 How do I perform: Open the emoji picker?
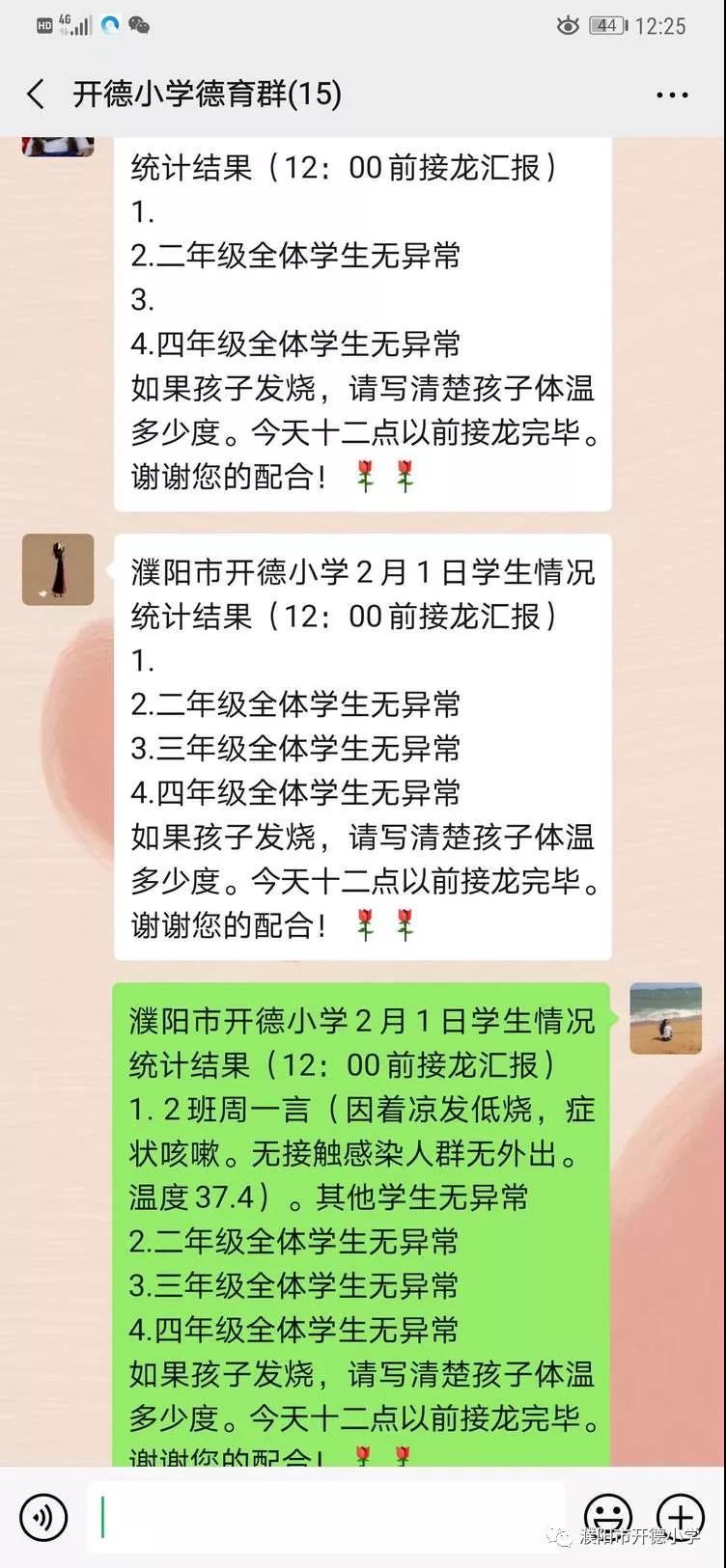[x=608, y=1518]
